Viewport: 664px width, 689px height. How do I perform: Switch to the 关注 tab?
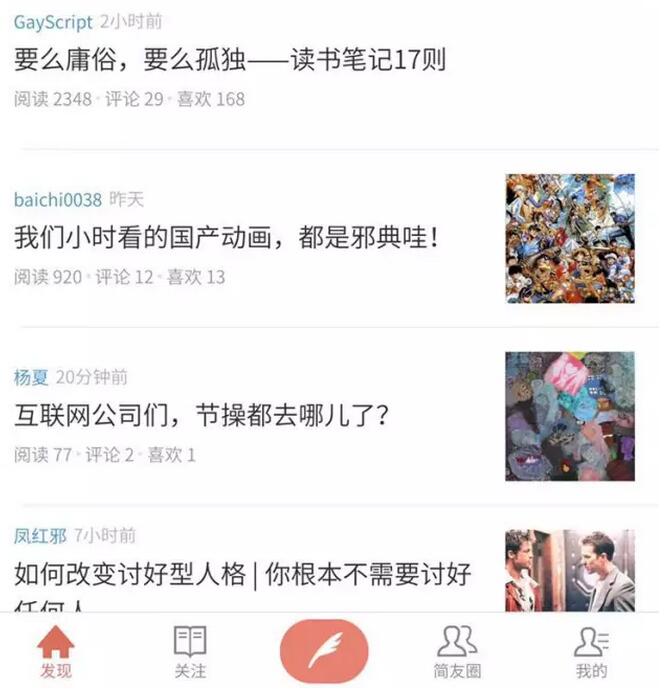pos(190,651)
